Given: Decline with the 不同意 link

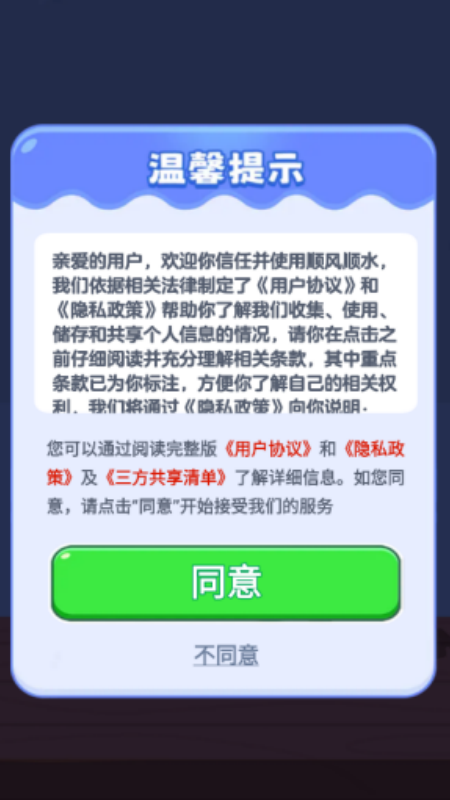Looking at the screenshot, I should 226,655.
